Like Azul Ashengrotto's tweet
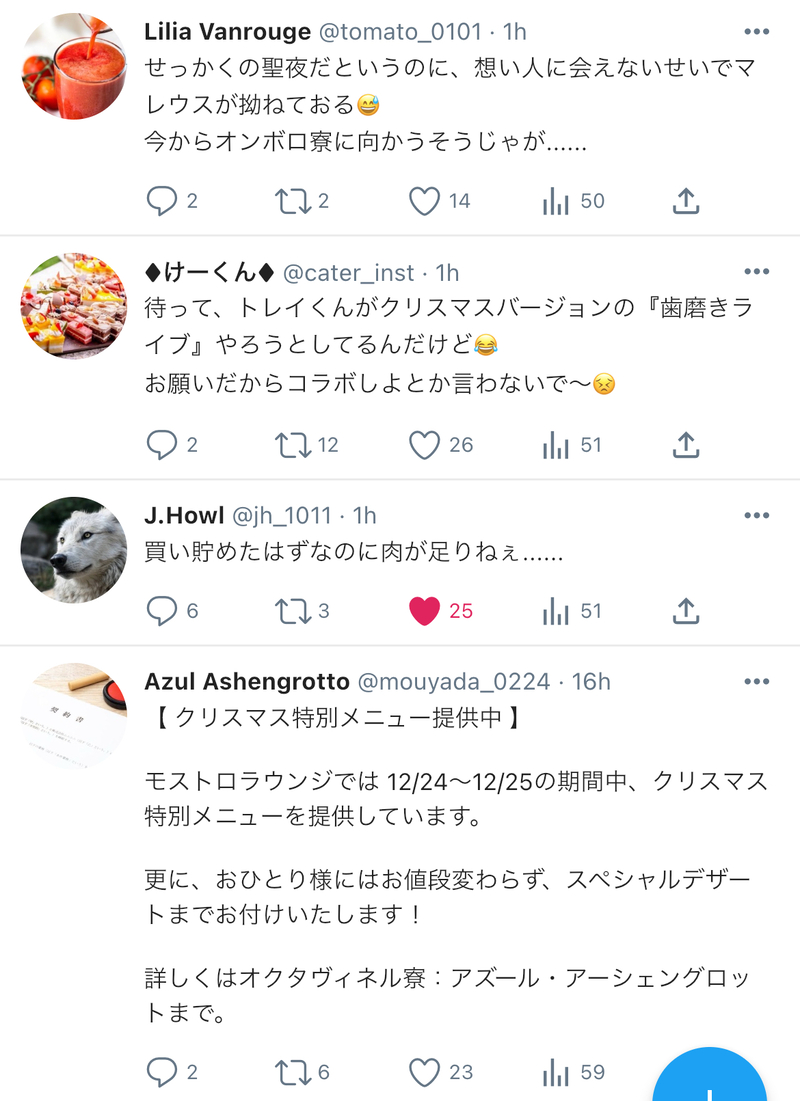The width and height of the screenshot is (800, 1101). point(425,1073)
